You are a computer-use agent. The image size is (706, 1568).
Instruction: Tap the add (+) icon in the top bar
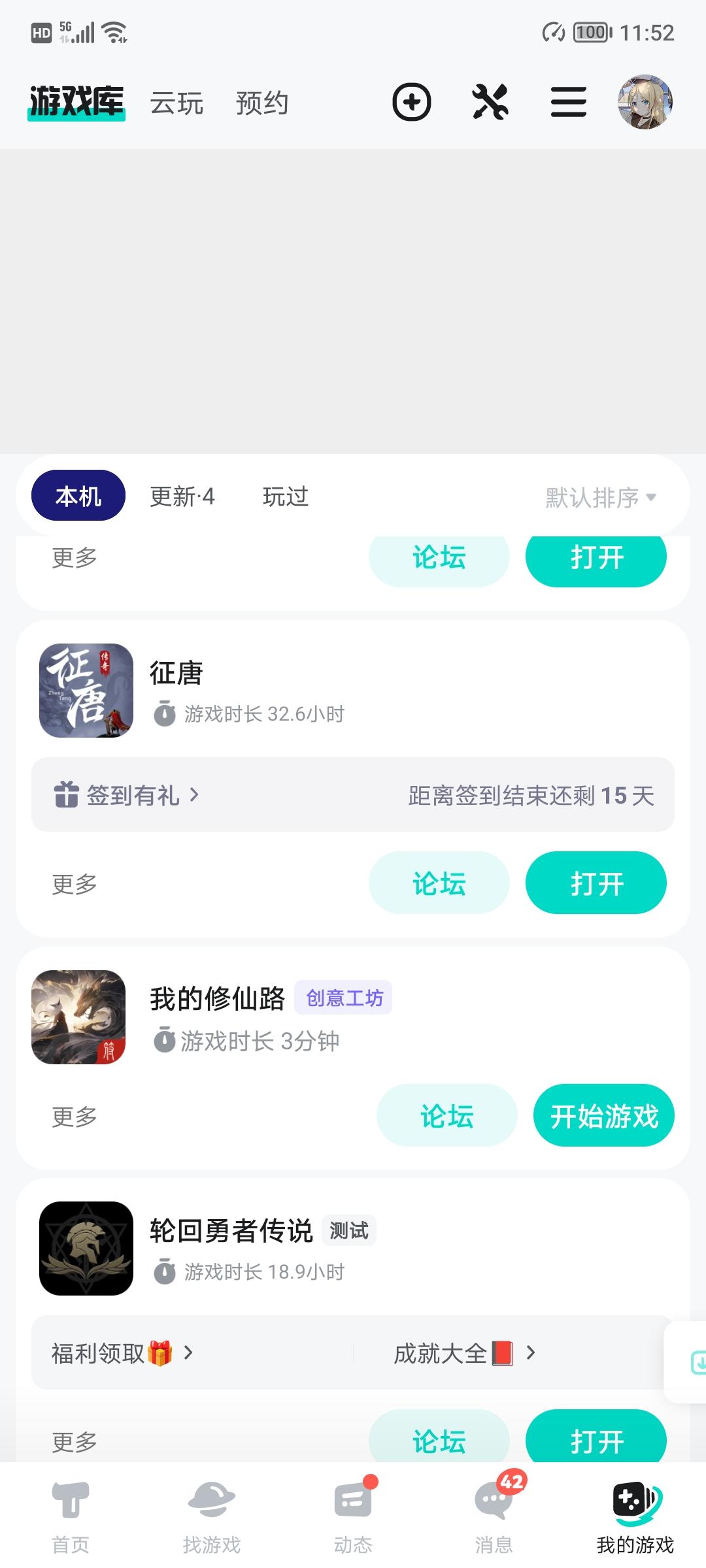[411, 103]
